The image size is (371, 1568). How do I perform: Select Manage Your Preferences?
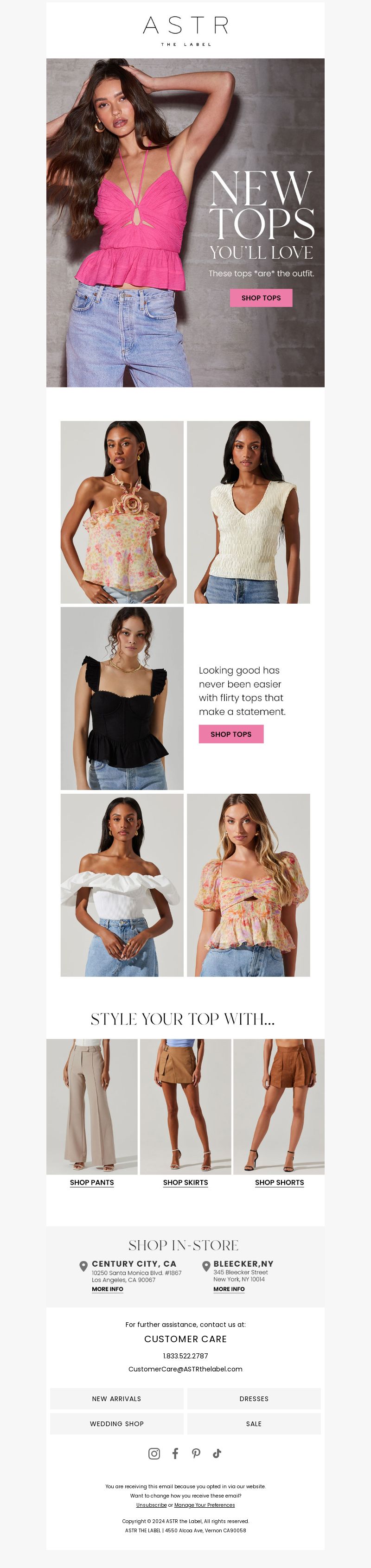click(x=204, y=1504)
